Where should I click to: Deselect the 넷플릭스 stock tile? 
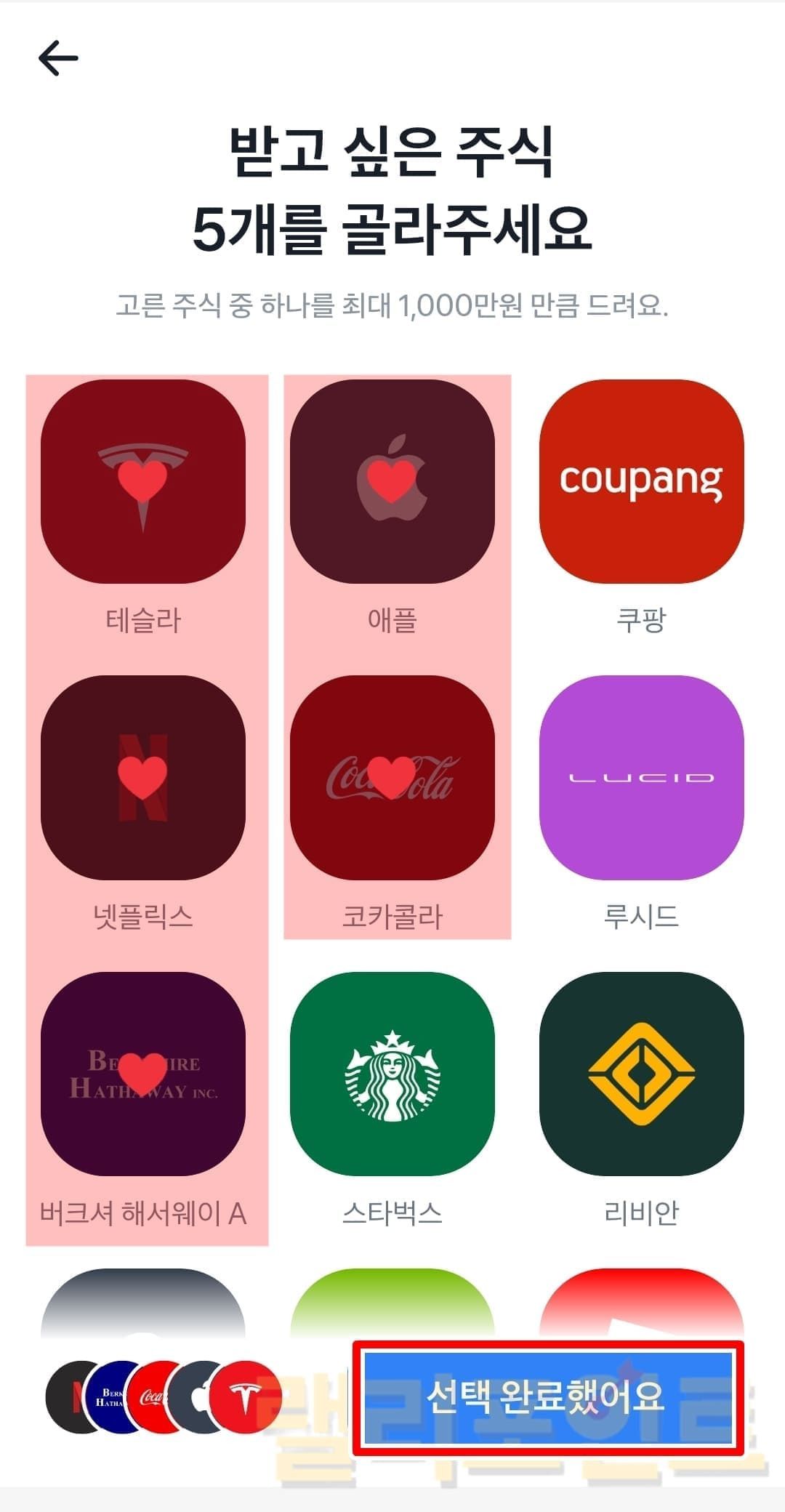143,777
